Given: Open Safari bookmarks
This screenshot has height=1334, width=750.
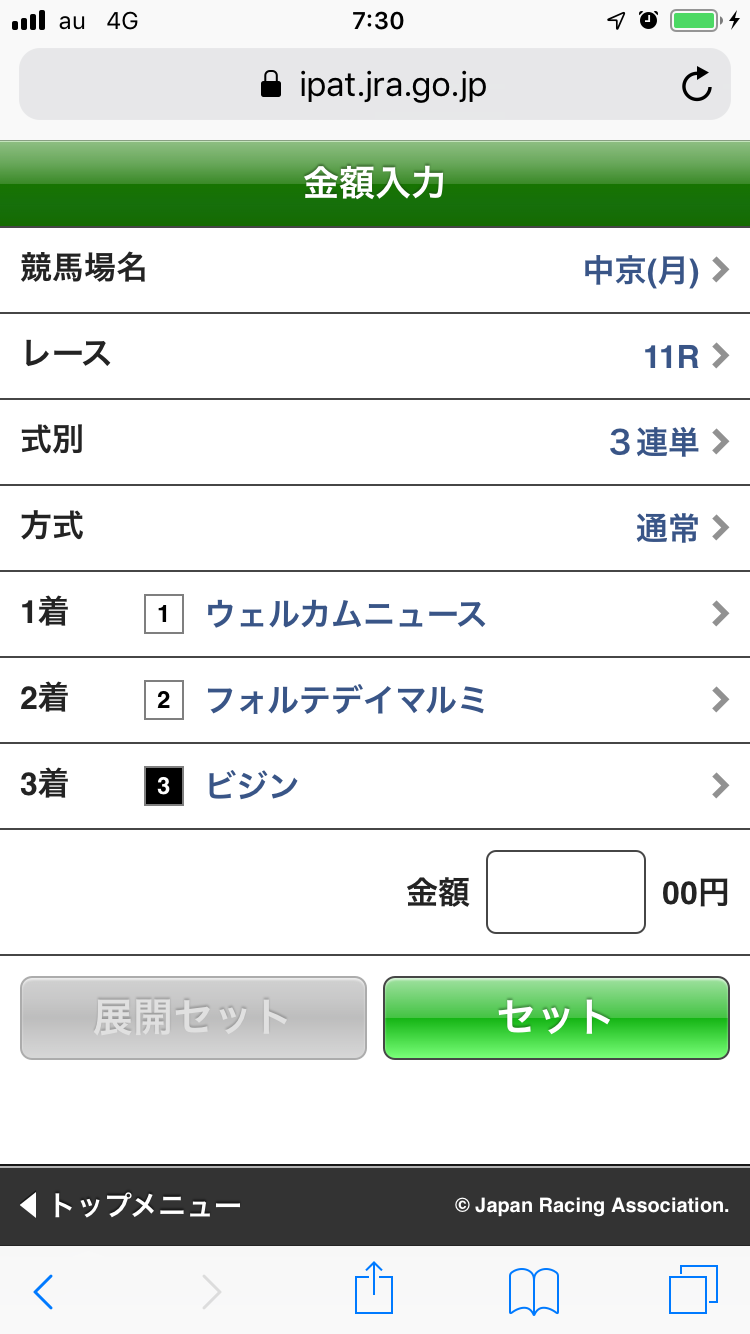Looking at the screenshot, I should (x=534, y=1291).
